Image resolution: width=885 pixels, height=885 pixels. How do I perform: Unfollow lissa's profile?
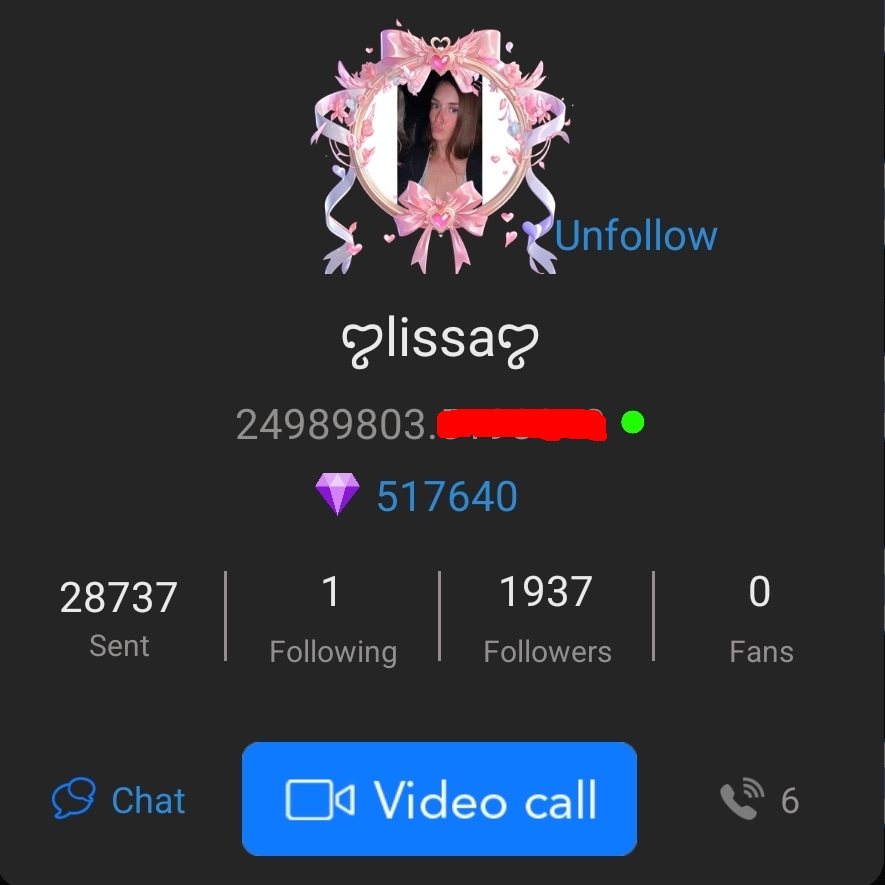(635, 236)
